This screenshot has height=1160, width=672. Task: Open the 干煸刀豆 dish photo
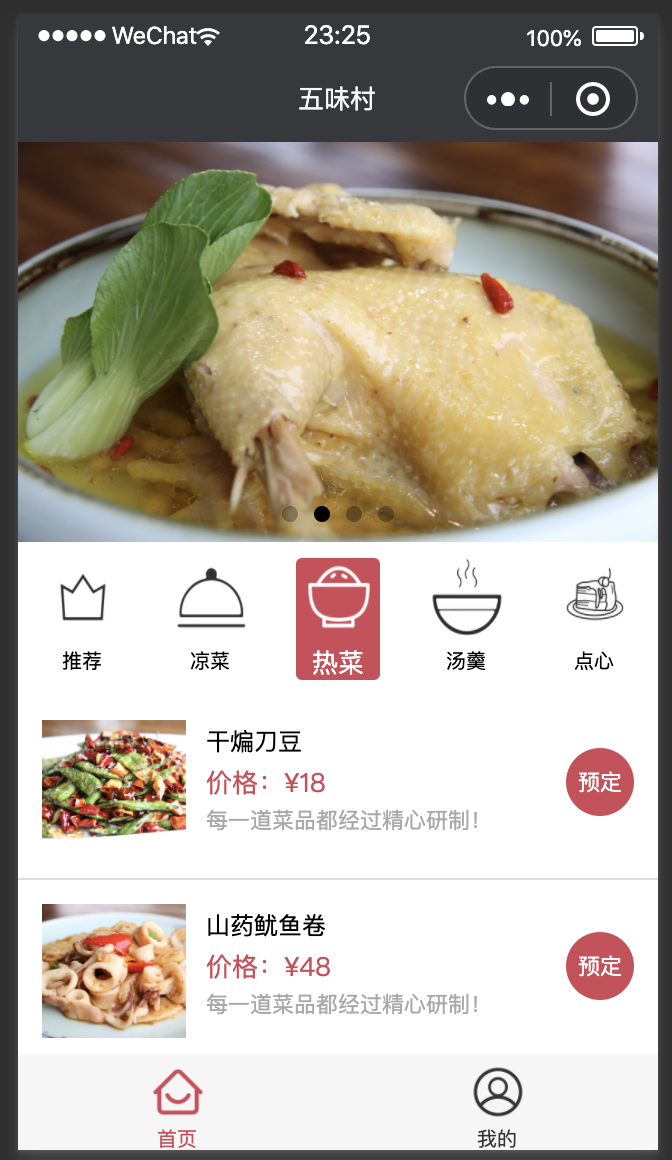coord(114,779)
